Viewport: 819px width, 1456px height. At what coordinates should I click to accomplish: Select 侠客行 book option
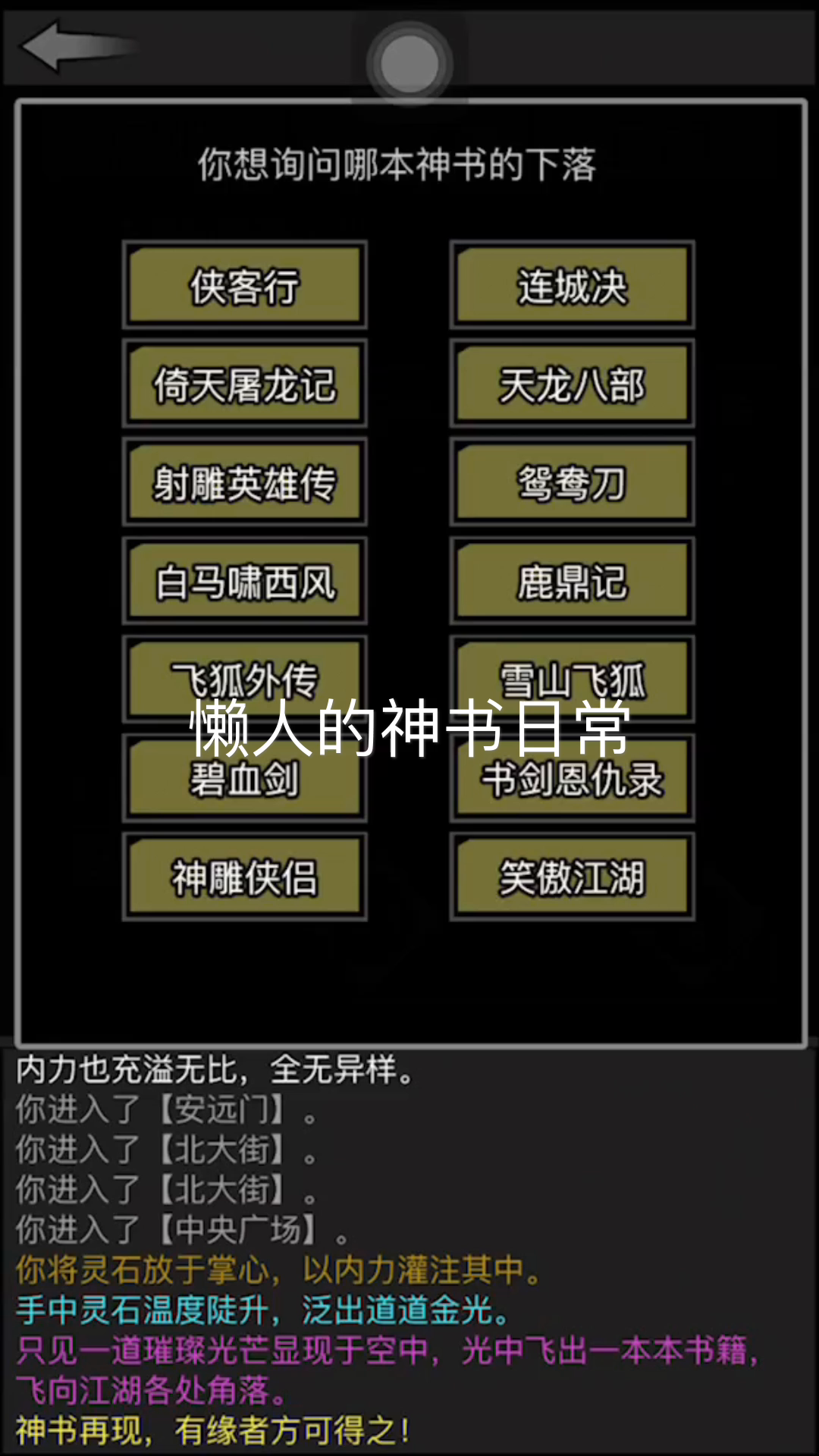[x=244, y=286]
